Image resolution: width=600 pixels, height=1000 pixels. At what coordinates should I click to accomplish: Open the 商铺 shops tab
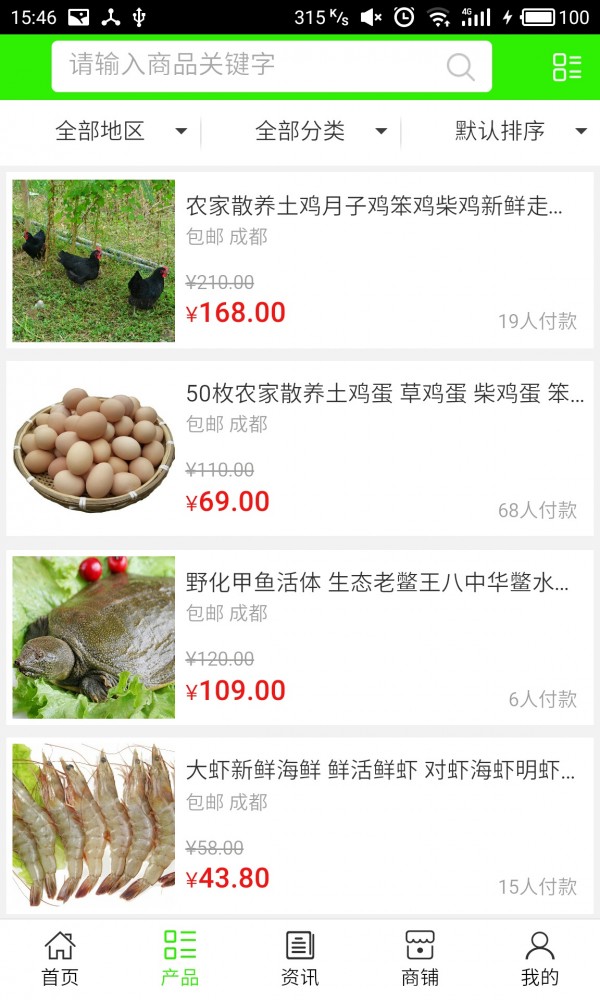pos(420,958)
